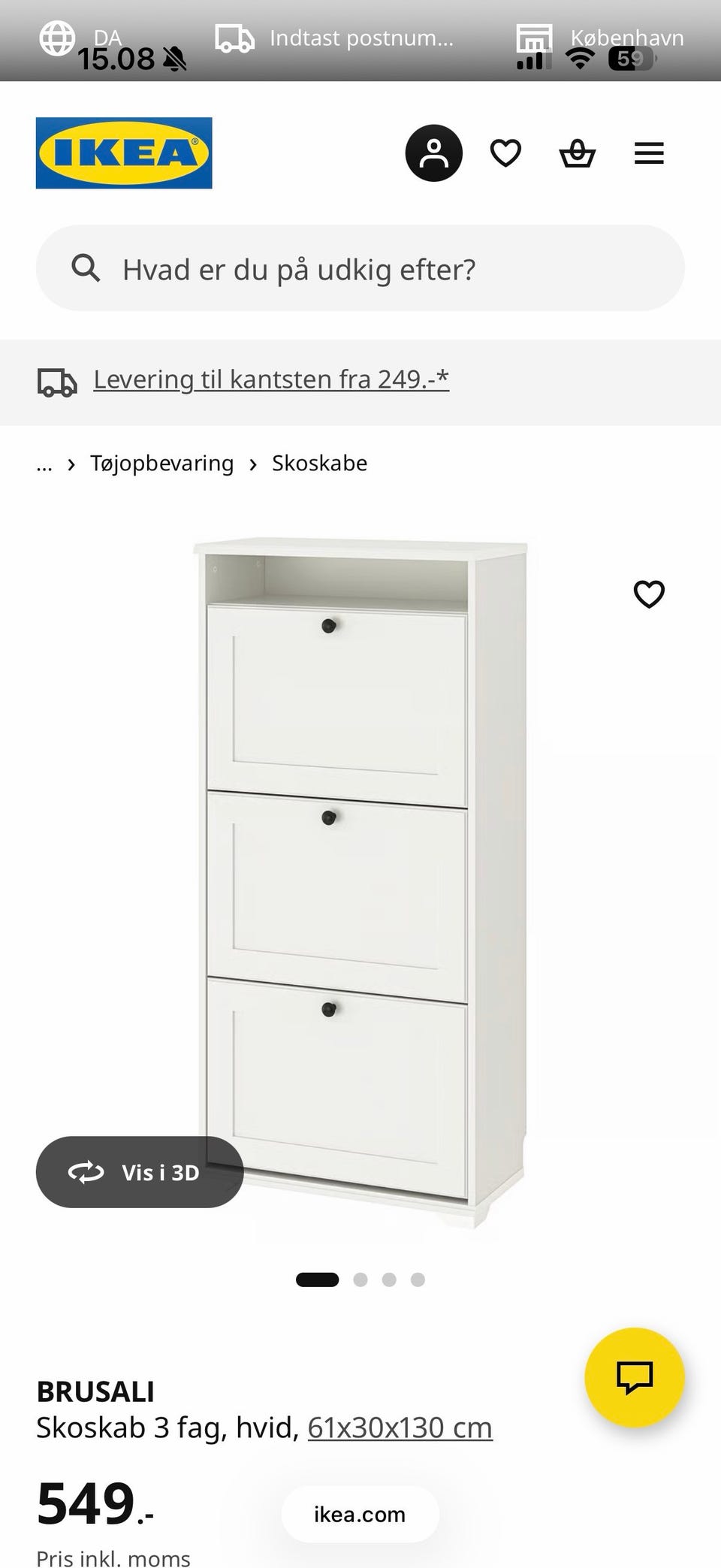Navigate to Tøjopbevaring breadcrumb

(x=161, y=464)
